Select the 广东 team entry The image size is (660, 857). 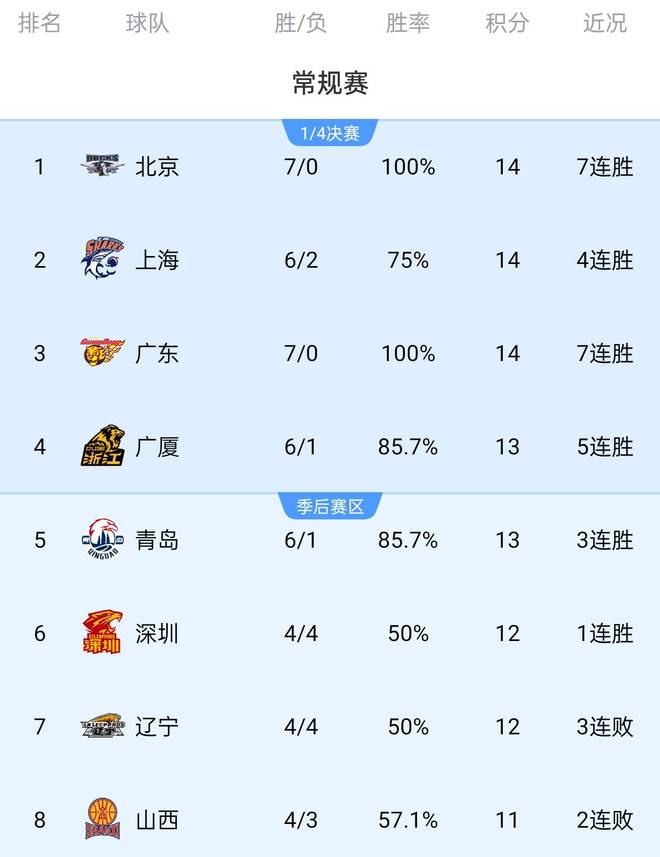pyautogui.click(x=157, y=353)
